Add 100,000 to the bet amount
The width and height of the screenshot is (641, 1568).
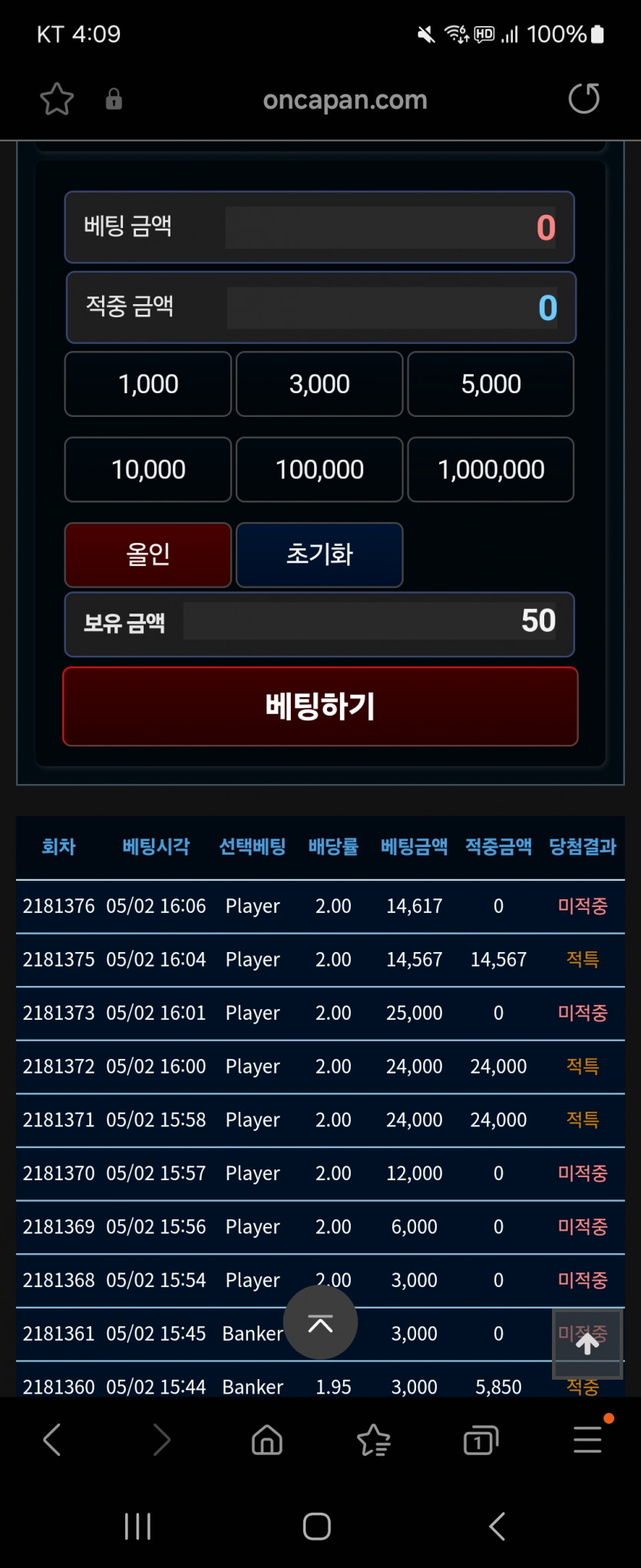click(319, 469)
